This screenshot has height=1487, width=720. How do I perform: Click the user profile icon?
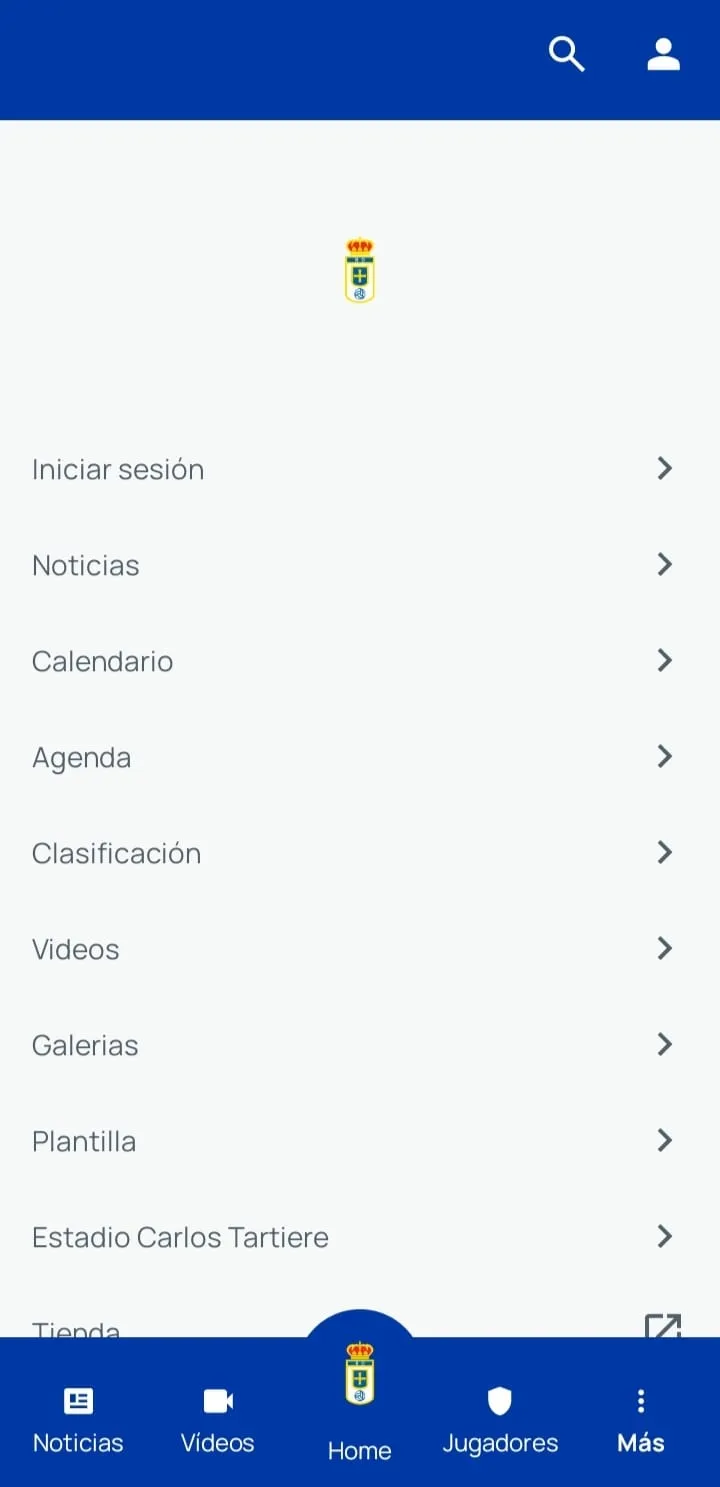[x=663, y=54]
